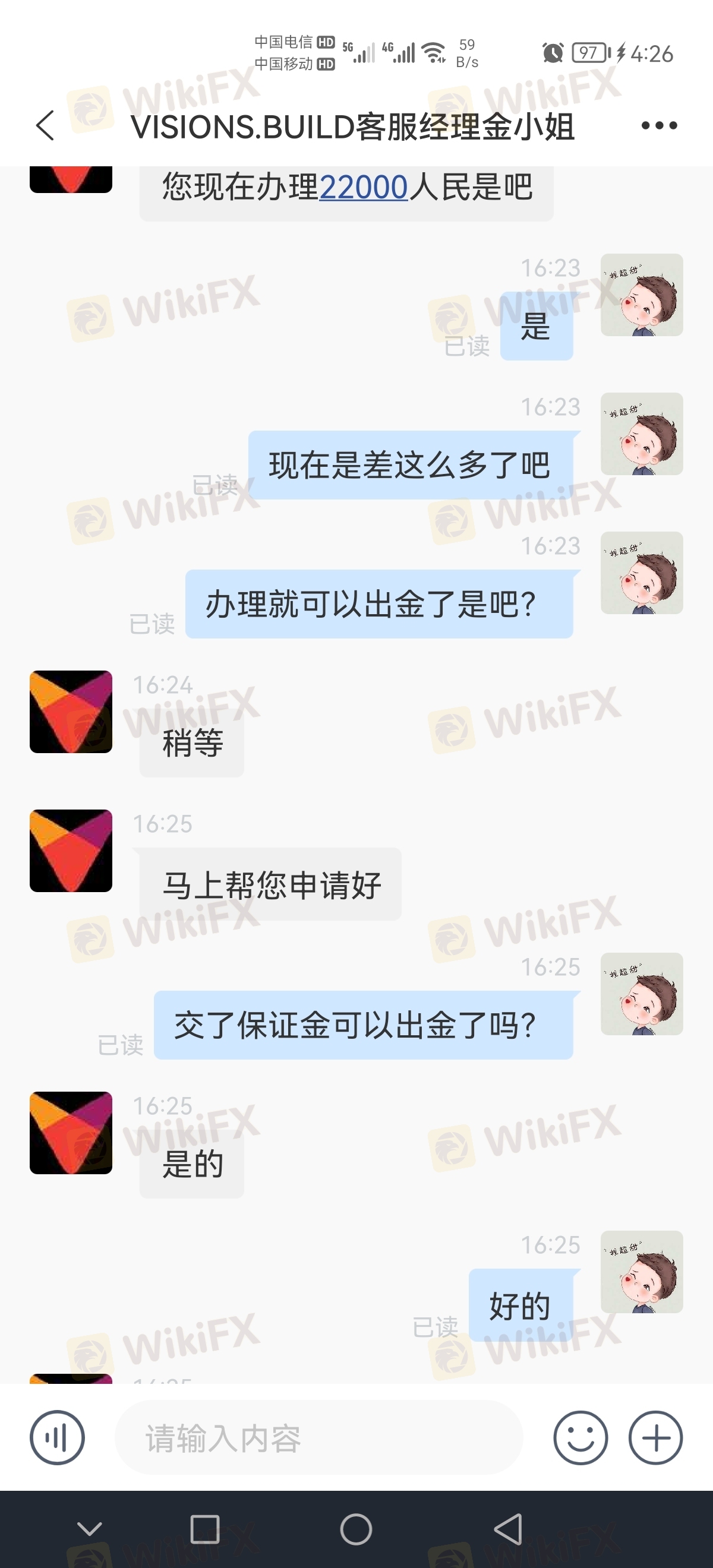Go to the system home screen
Image resolution: width=713 pixels, height=1568 pixels.
[356, 1528]
